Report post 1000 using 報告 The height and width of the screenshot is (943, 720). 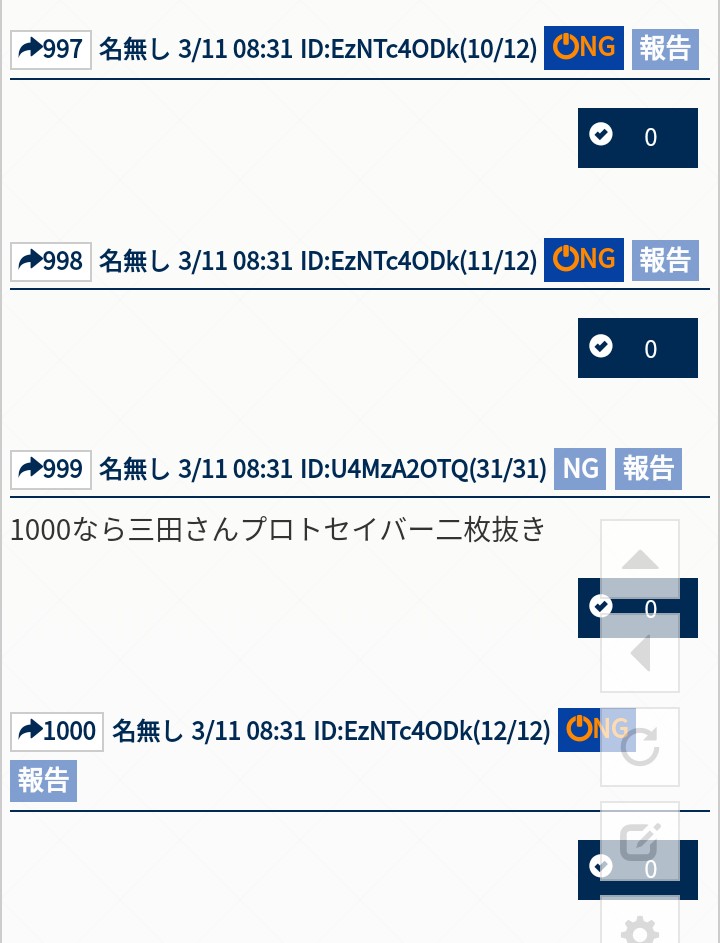(43, 780)
